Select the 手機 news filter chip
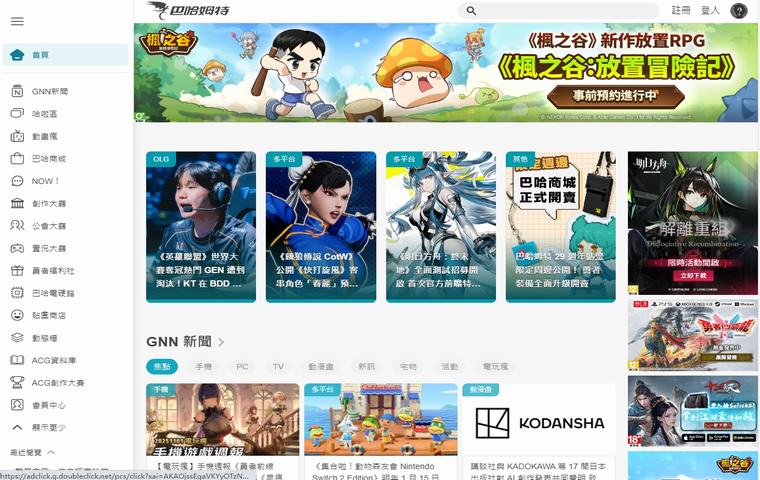The width and height of the screenshot is (760, 480). coord(203,367)
